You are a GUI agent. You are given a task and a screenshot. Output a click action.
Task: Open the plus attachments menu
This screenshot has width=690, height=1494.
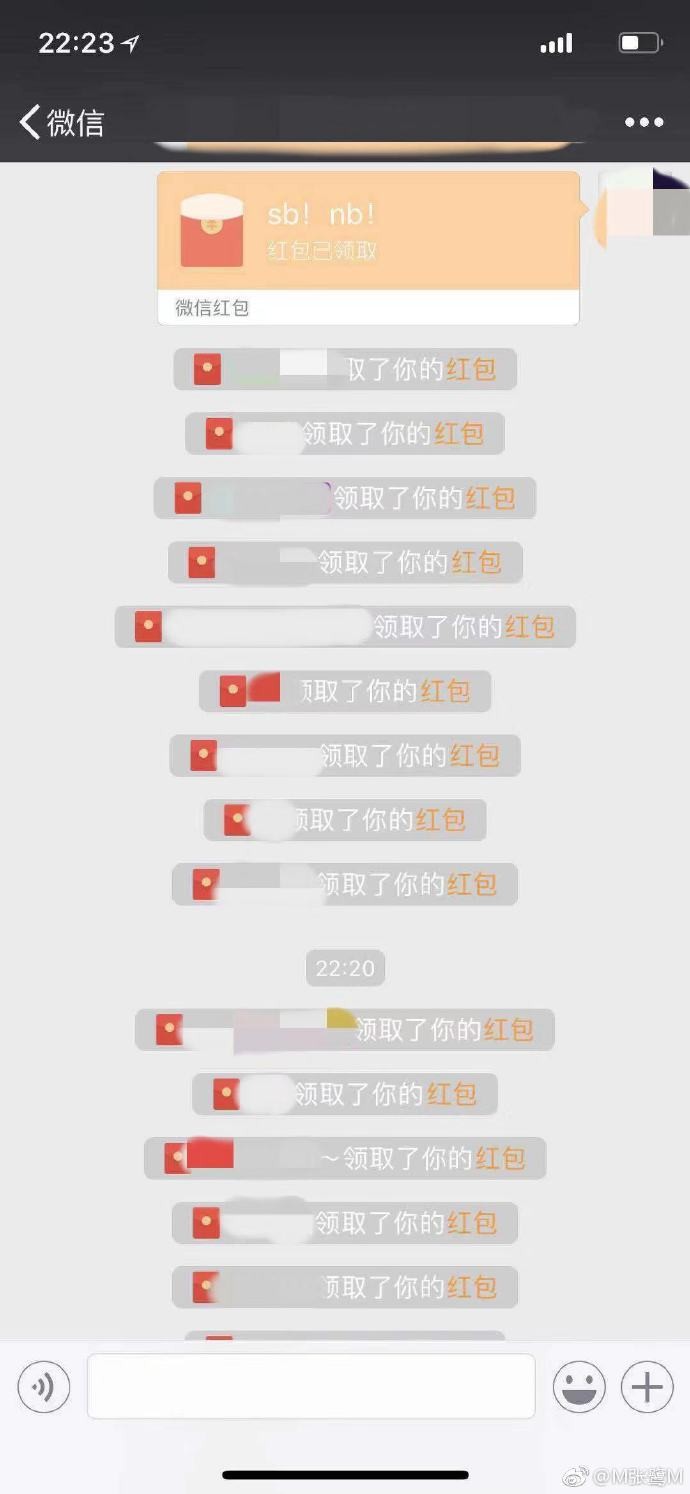click(x=647, y=1386)
